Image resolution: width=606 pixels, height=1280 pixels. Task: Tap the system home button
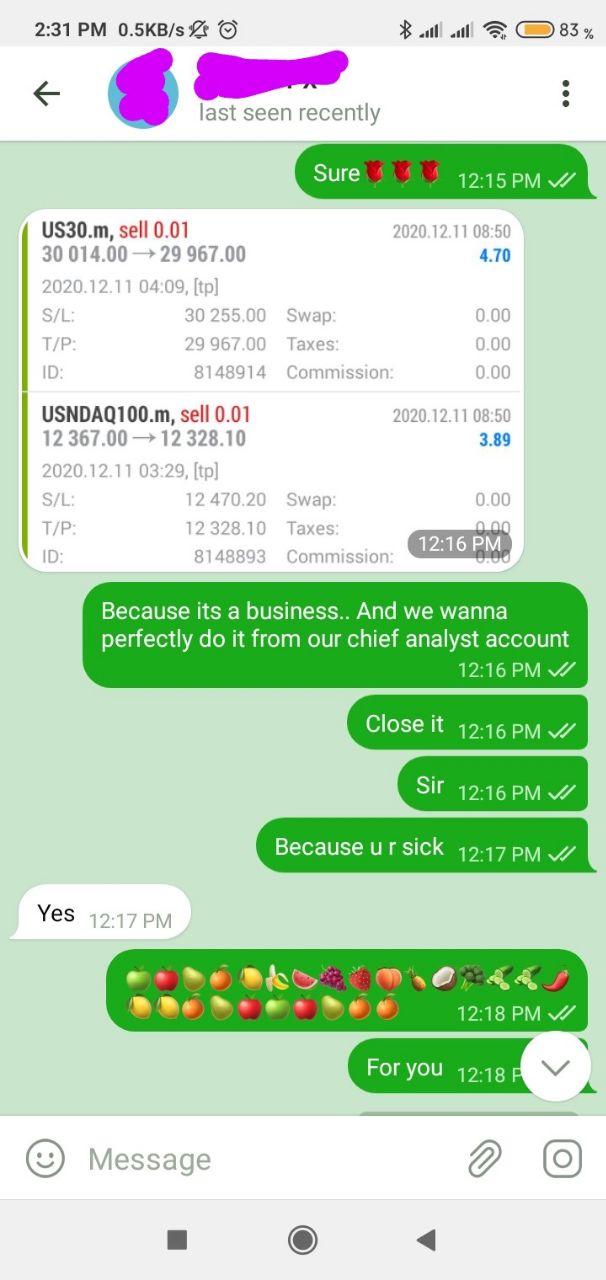click(302, 1240)
